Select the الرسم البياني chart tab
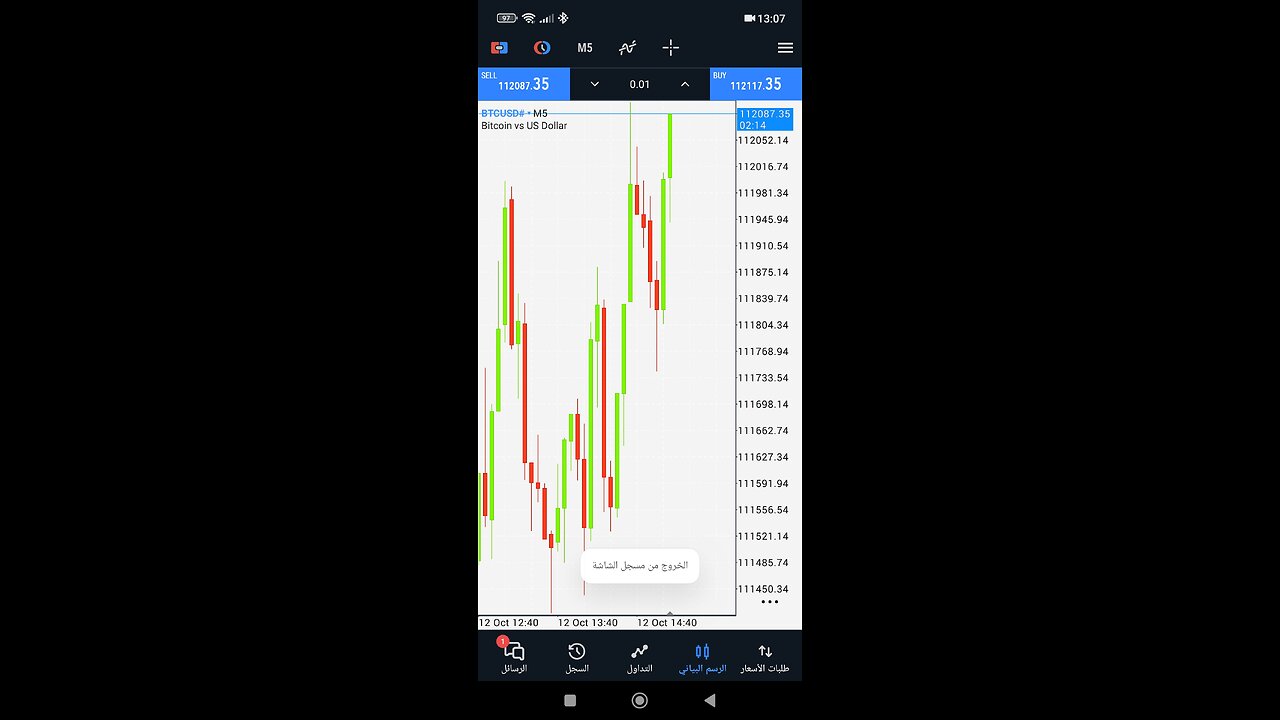Screen dimensions: 1280x720 [702, 657]
